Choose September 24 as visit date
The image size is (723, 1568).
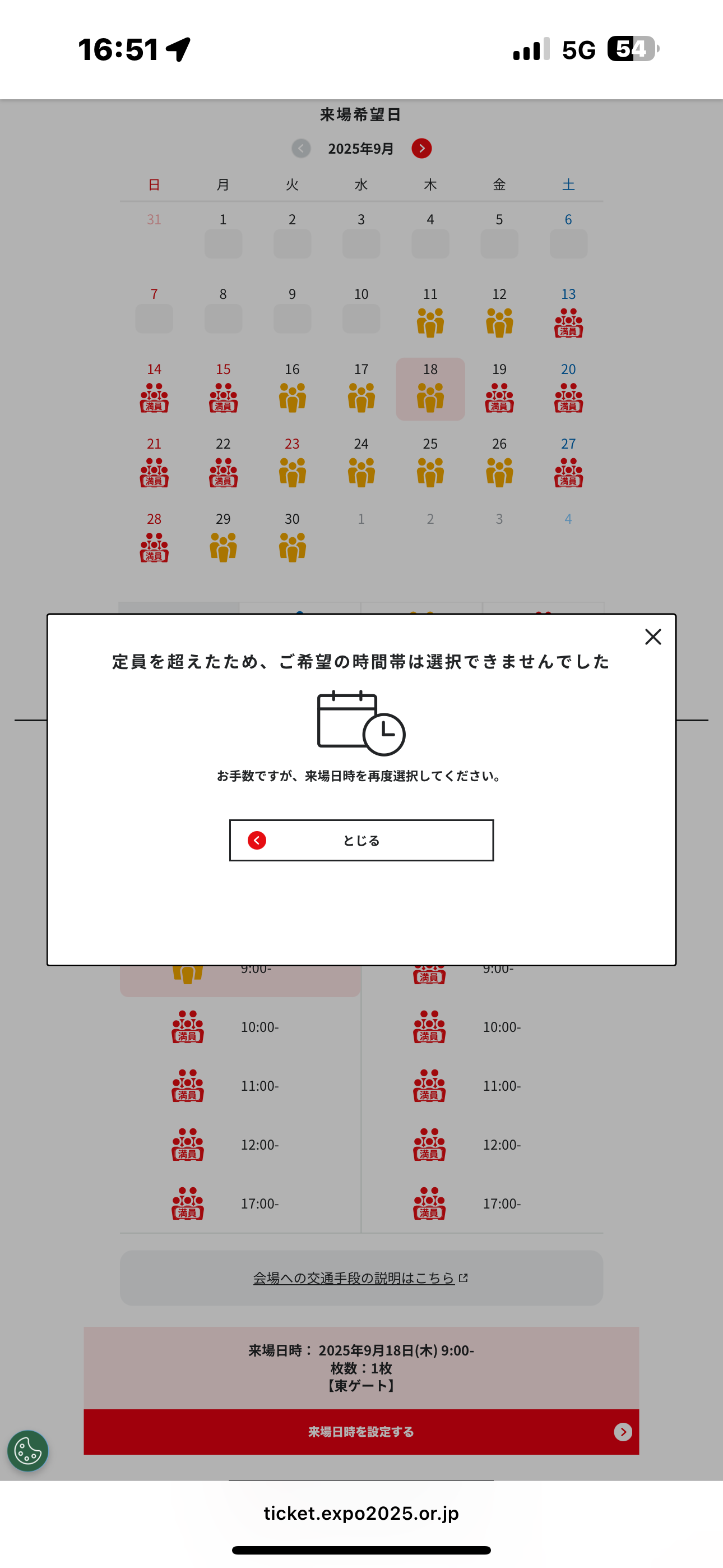coord(361,464)
